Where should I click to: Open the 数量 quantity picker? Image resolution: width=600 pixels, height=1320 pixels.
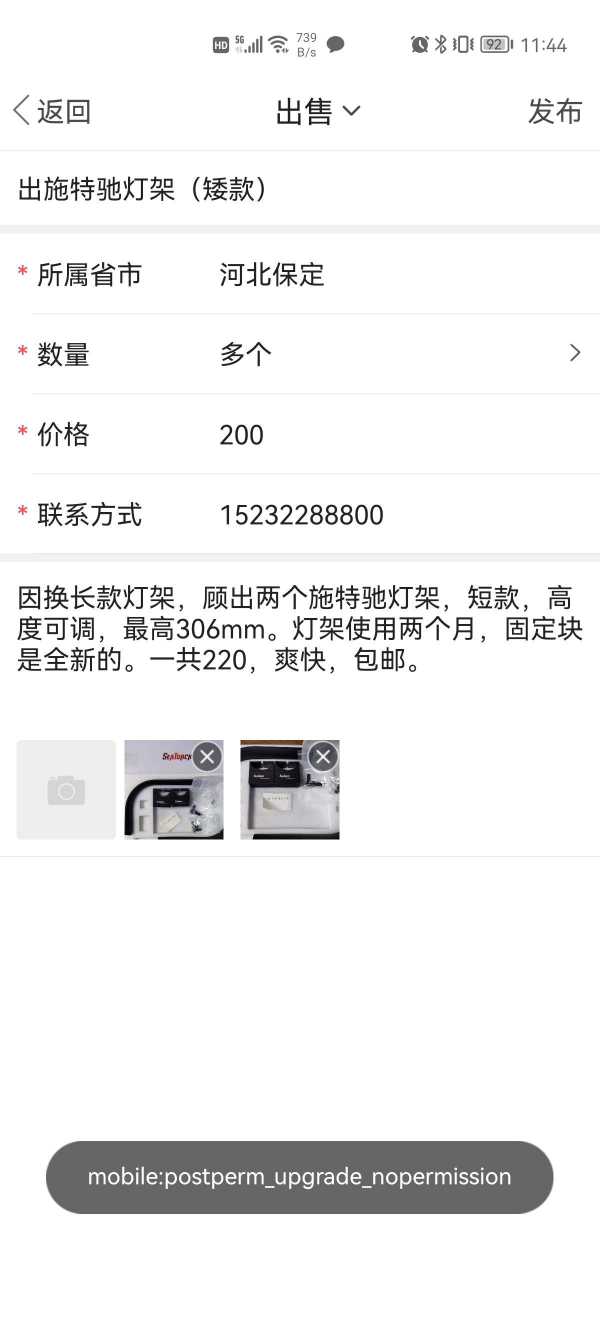click(x=300, y=354)
